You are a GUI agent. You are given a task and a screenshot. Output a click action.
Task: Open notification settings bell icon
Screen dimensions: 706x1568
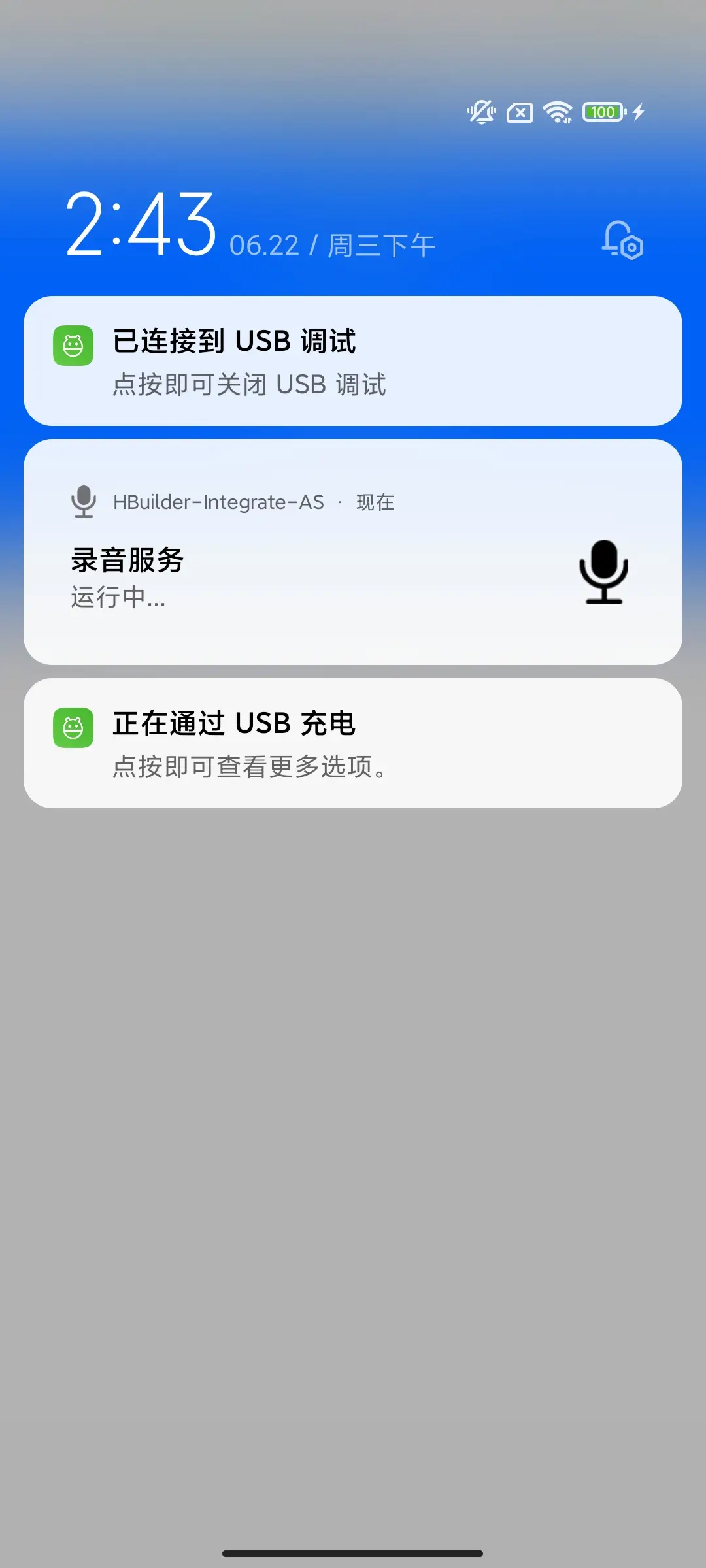[x=622, y=240]
